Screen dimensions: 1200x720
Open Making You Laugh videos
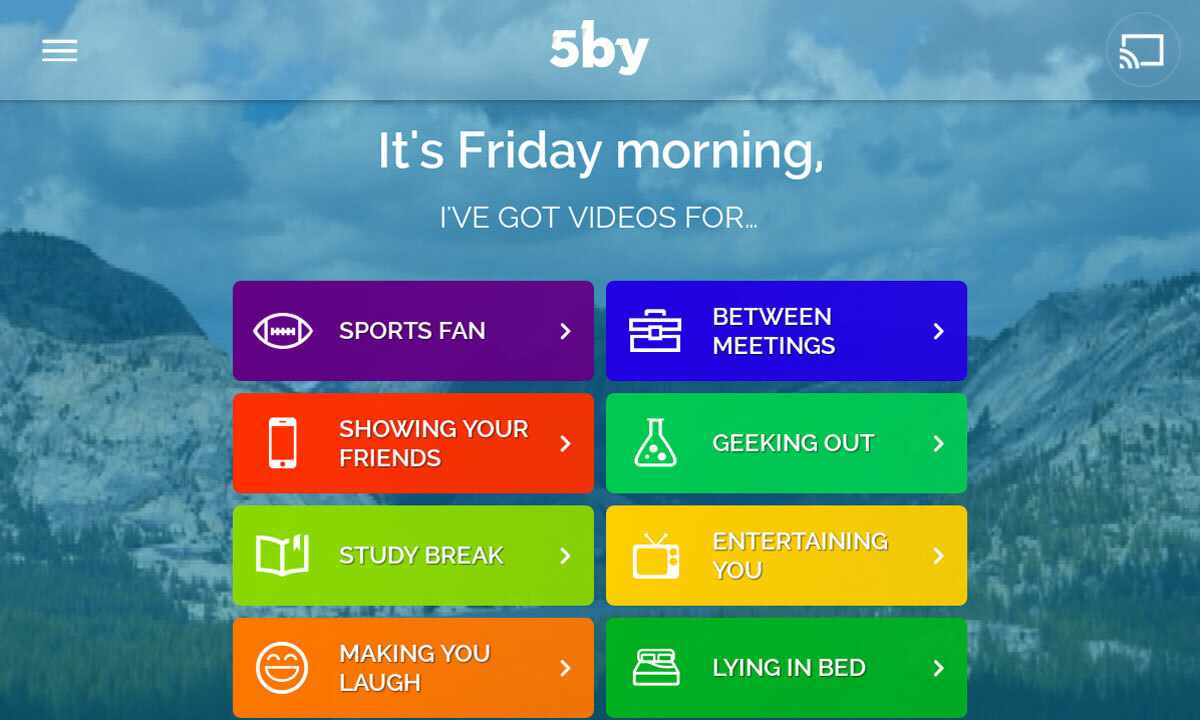[413, 667]
